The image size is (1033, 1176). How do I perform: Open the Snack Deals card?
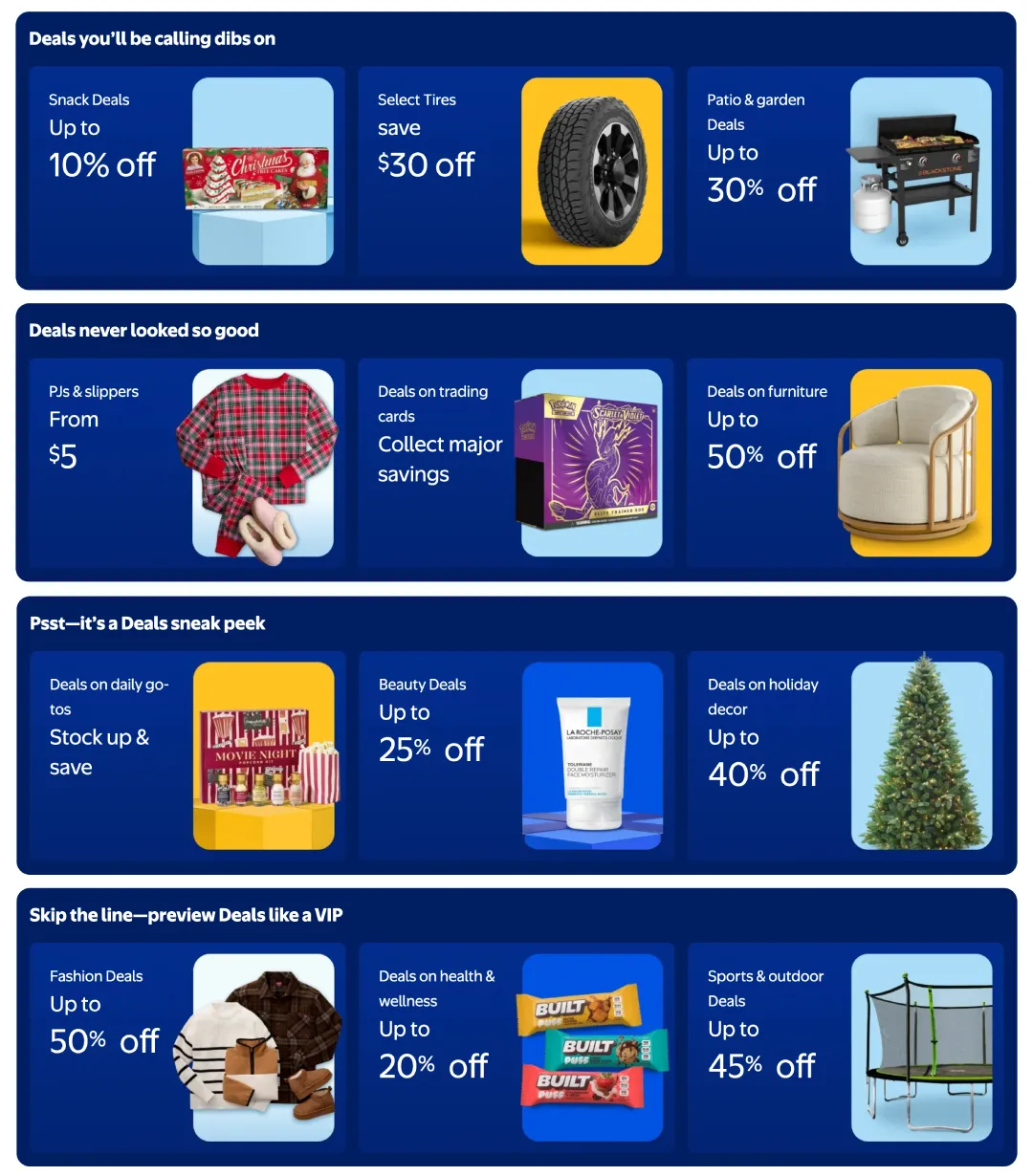click(187, 171)
